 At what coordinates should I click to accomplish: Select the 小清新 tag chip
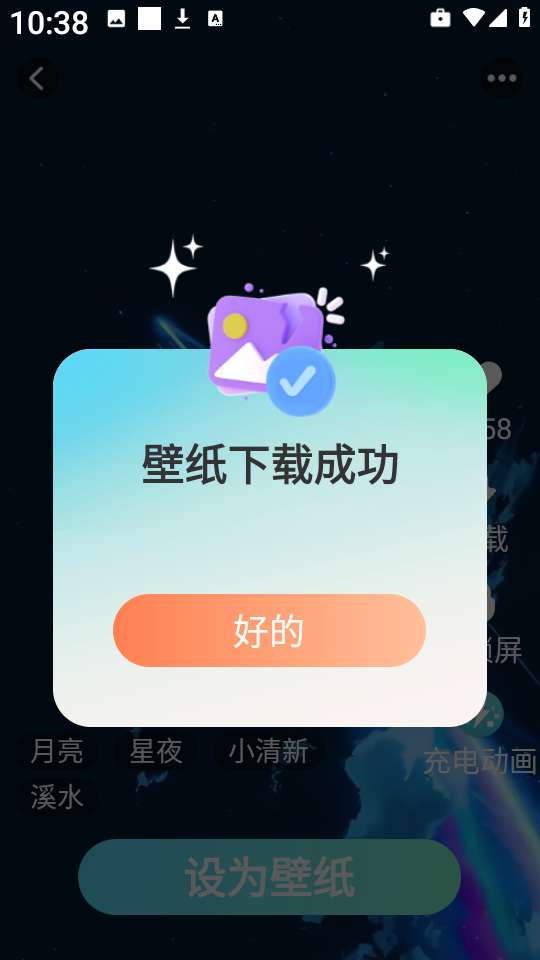coord(268,751)
